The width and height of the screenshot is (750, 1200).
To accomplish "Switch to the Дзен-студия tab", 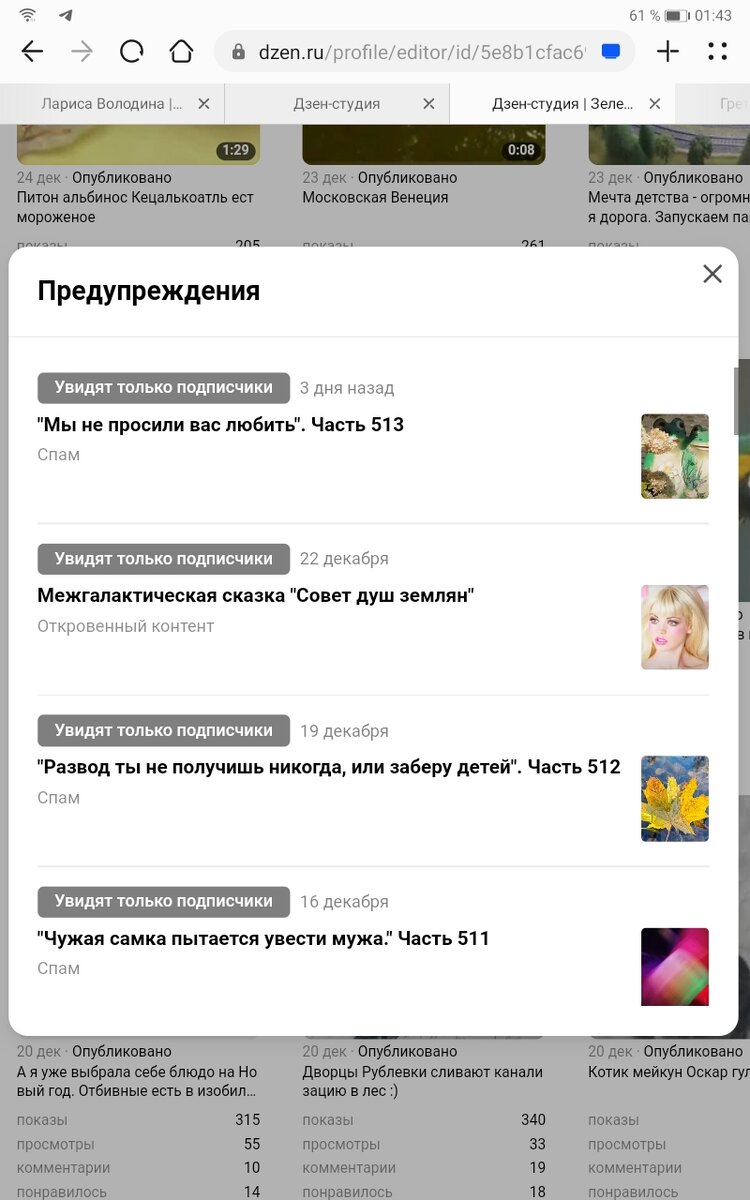I will pyautogui.click(x=336, y=104).
